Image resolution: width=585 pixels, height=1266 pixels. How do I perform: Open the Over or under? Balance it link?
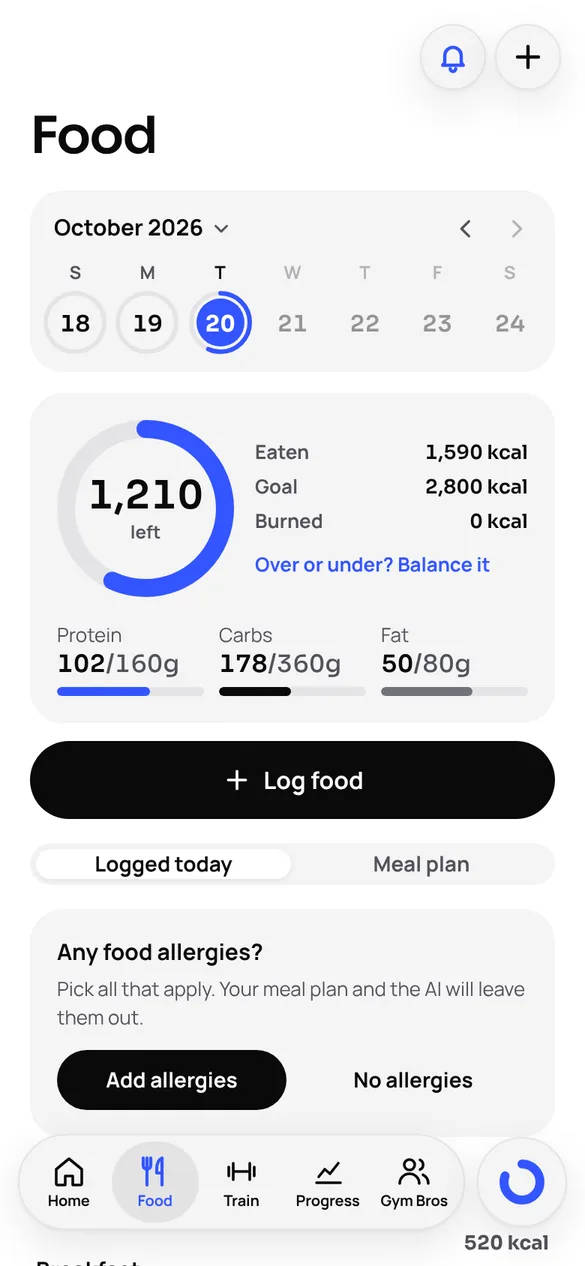[372, 565]
